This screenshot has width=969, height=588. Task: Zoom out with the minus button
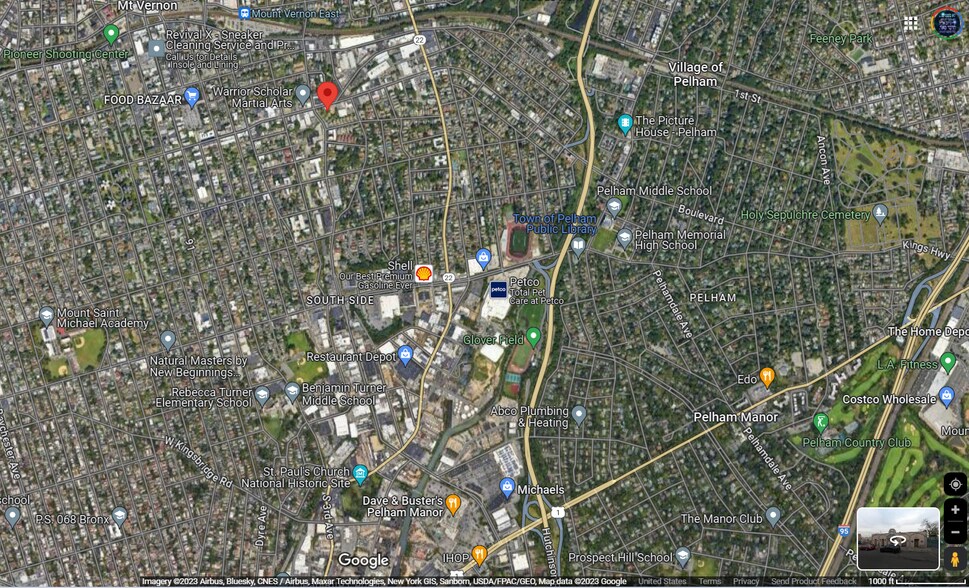[x=955, y=532]
